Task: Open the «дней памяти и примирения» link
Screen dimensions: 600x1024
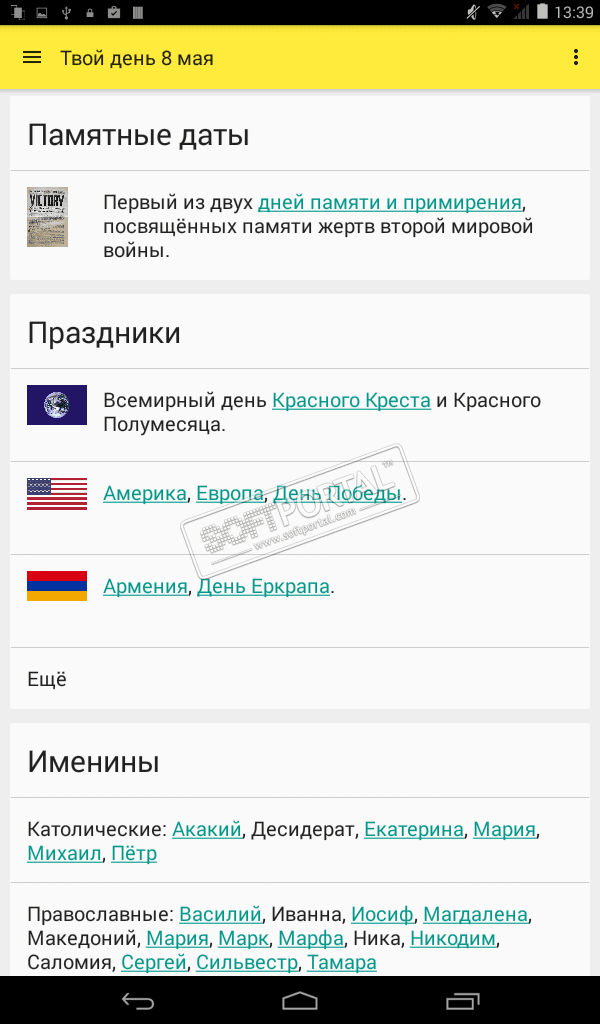Action: (x=389, y=203)
